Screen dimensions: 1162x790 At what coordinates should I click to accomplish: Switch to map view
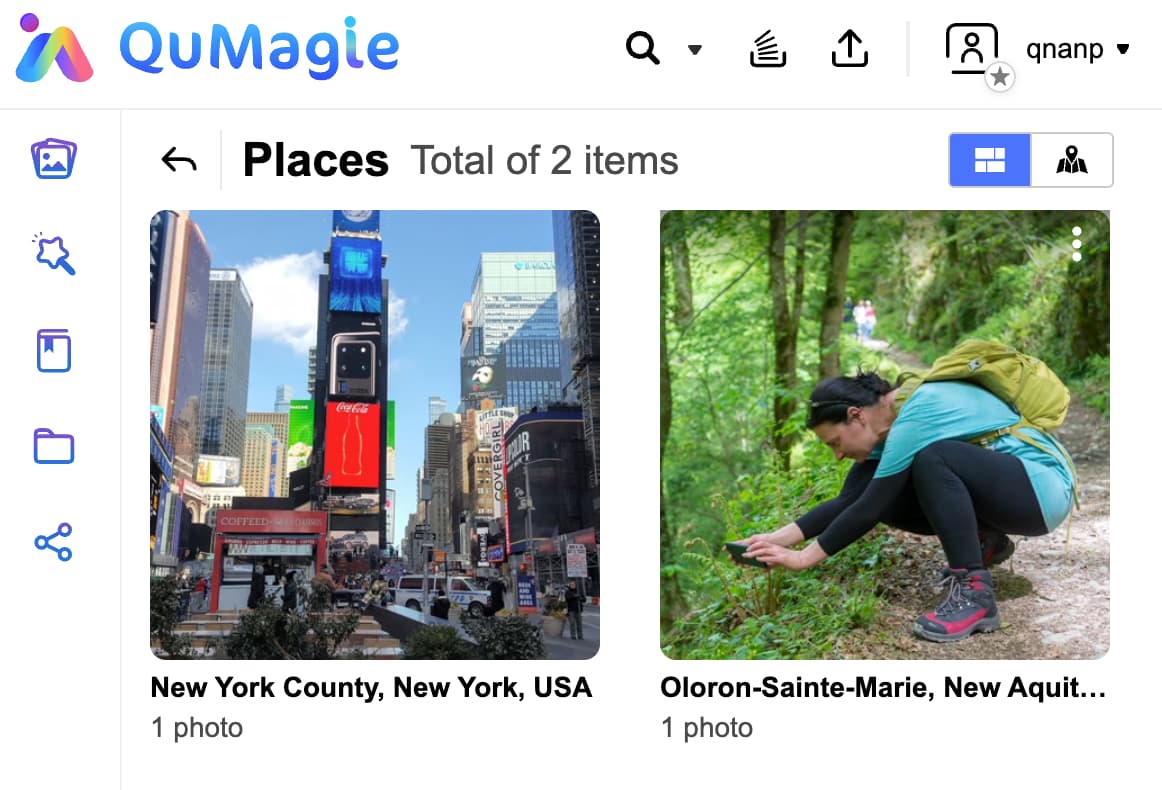1071,160
